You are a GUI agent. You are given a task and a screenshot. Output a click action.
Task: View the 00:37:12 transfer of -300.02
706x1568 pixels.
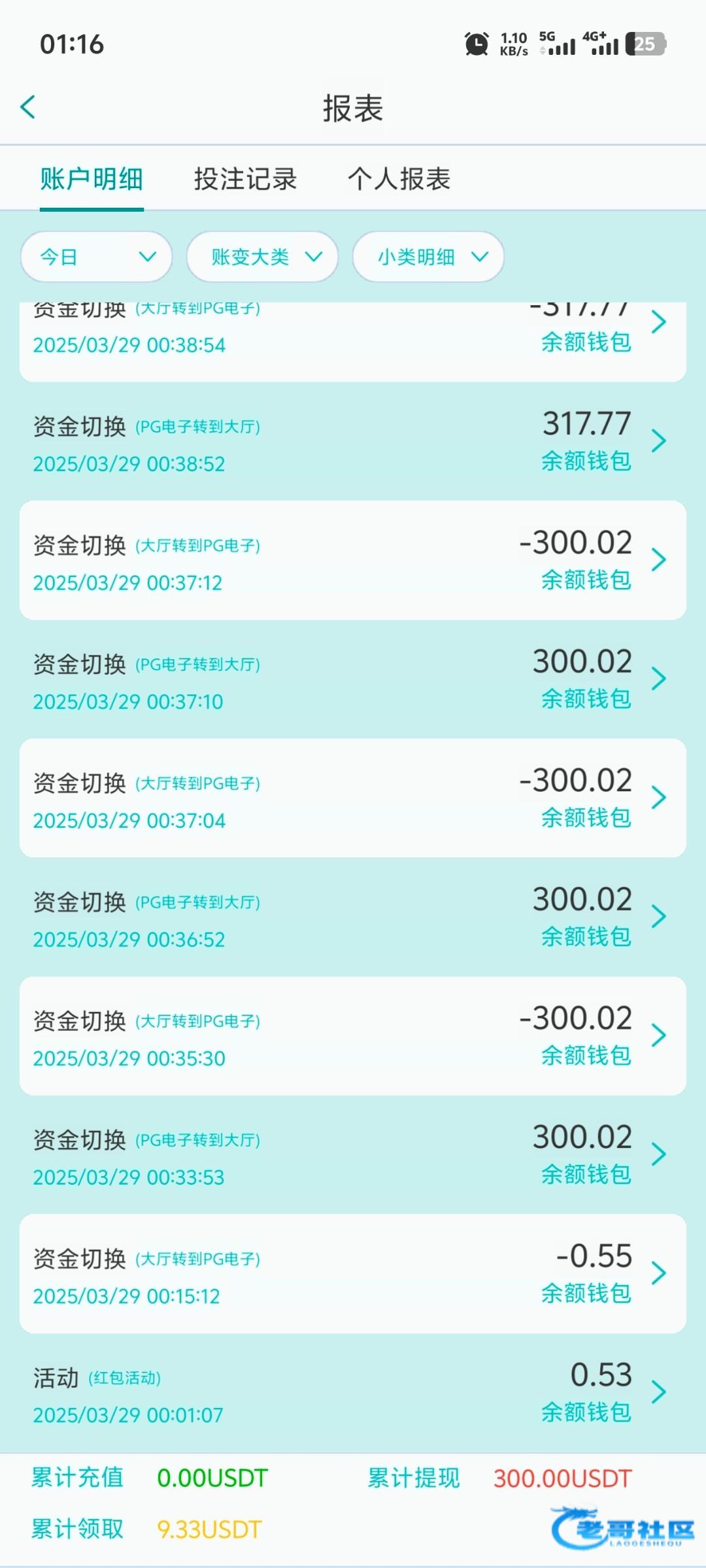point(353,561)
